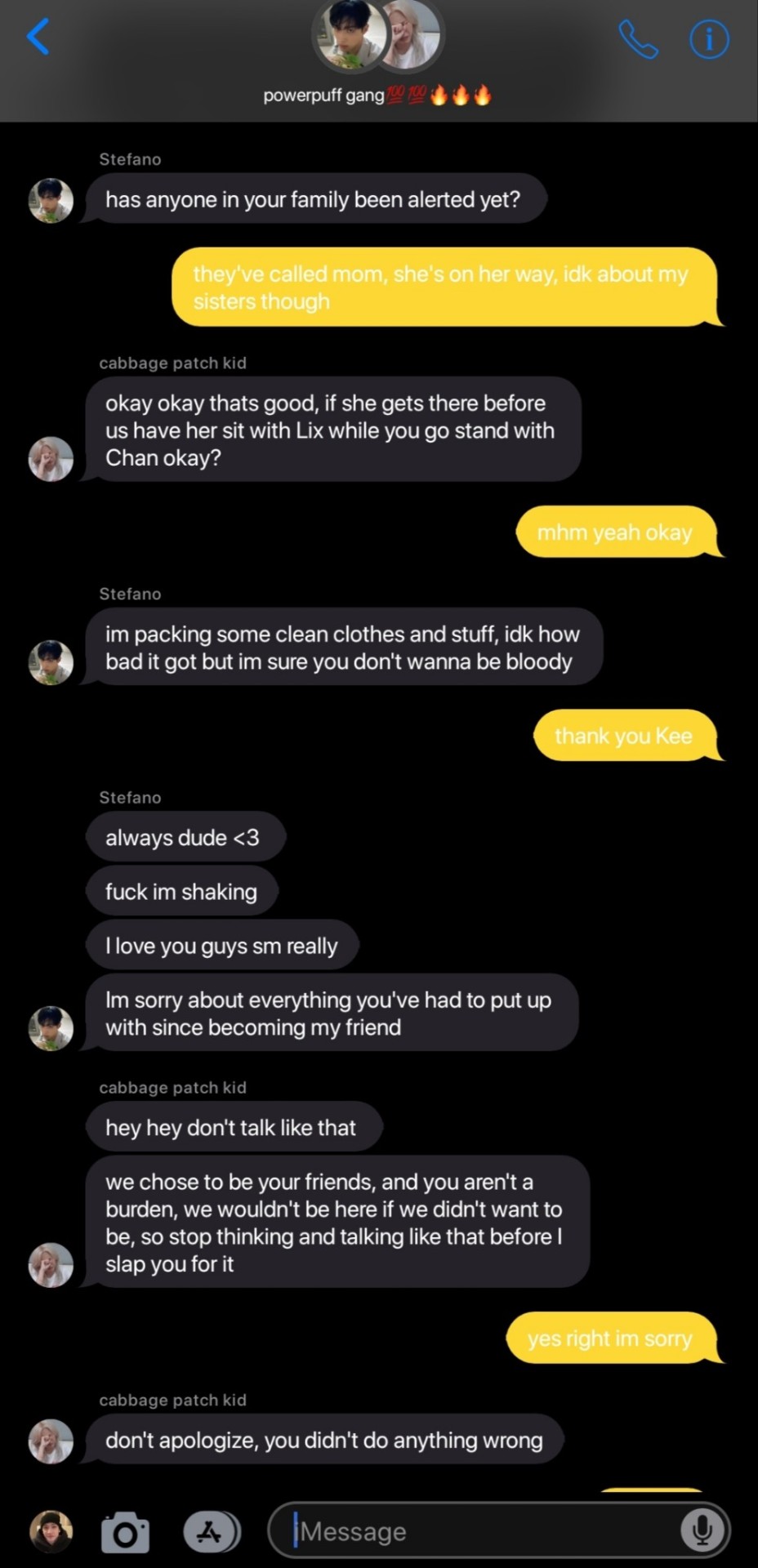Start a voice call with the group
The image size is (758, 1568).
click(638, 39)
